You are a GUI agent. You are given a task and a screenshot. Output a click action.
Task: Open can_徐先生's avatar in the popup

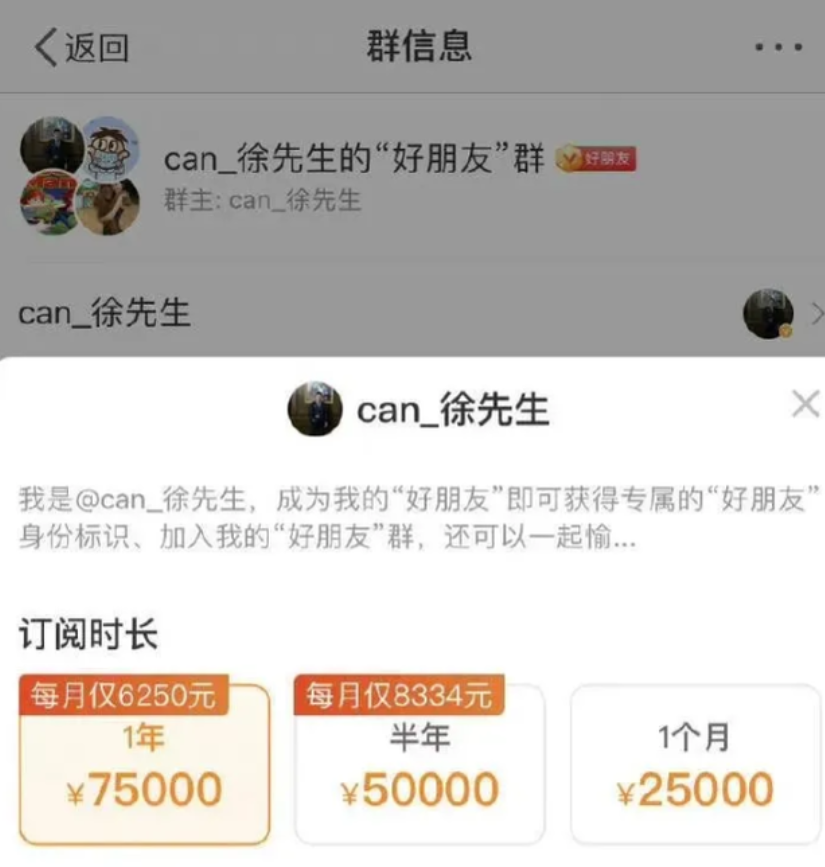(x=315, y=408)
